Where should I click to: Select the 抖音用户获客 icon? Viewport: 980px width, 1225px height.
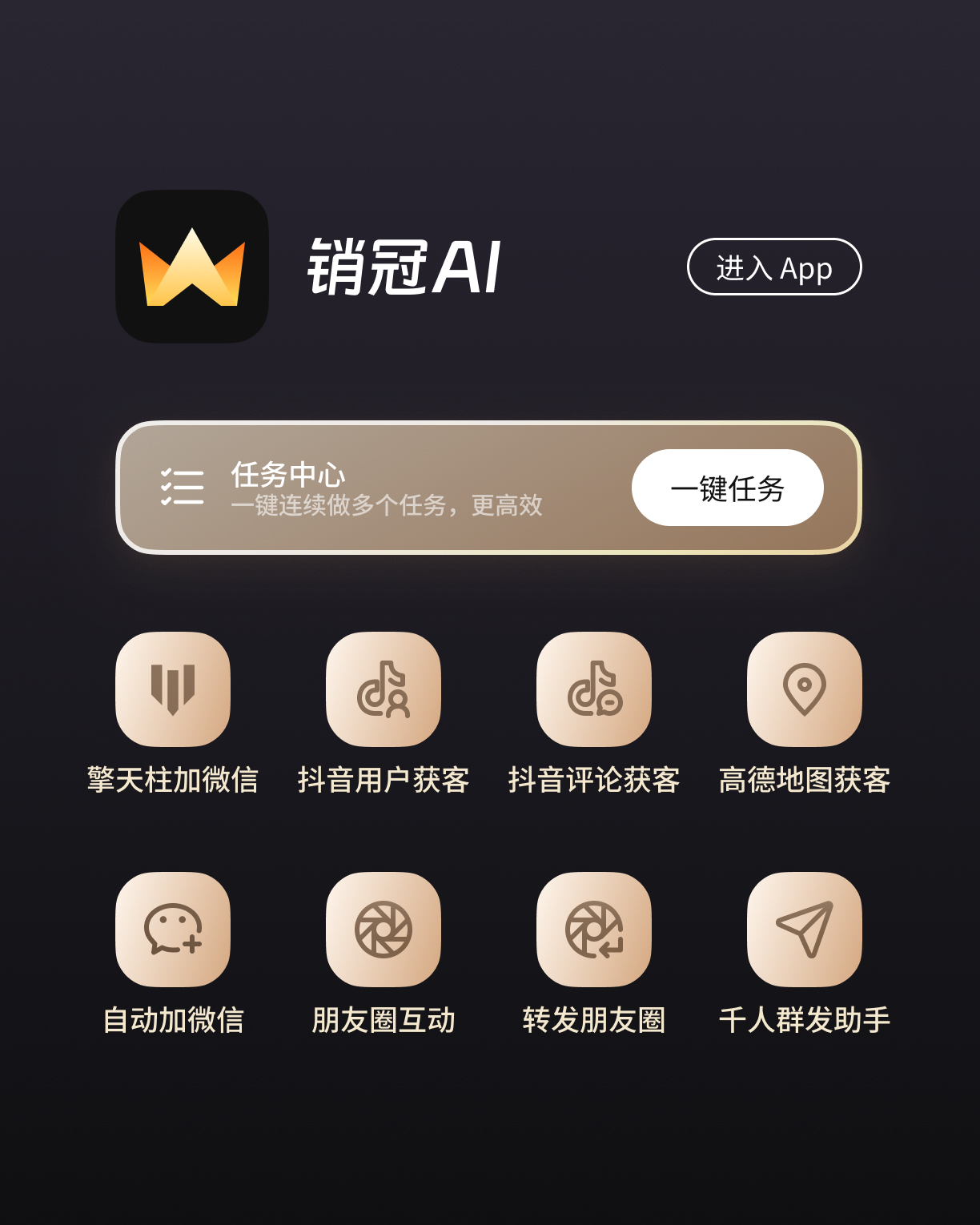pyautogui.click(x=383, y=692)
